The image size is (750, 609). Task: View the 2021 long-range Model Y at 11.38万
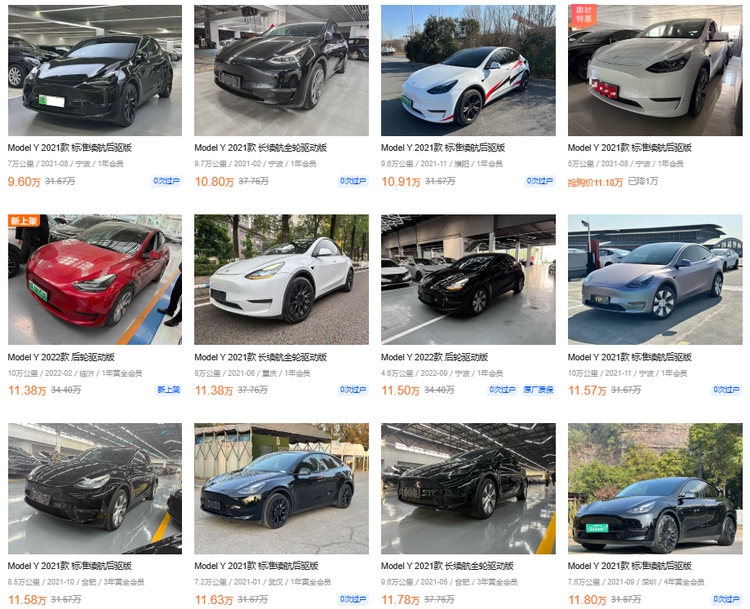tap(281, 280)
